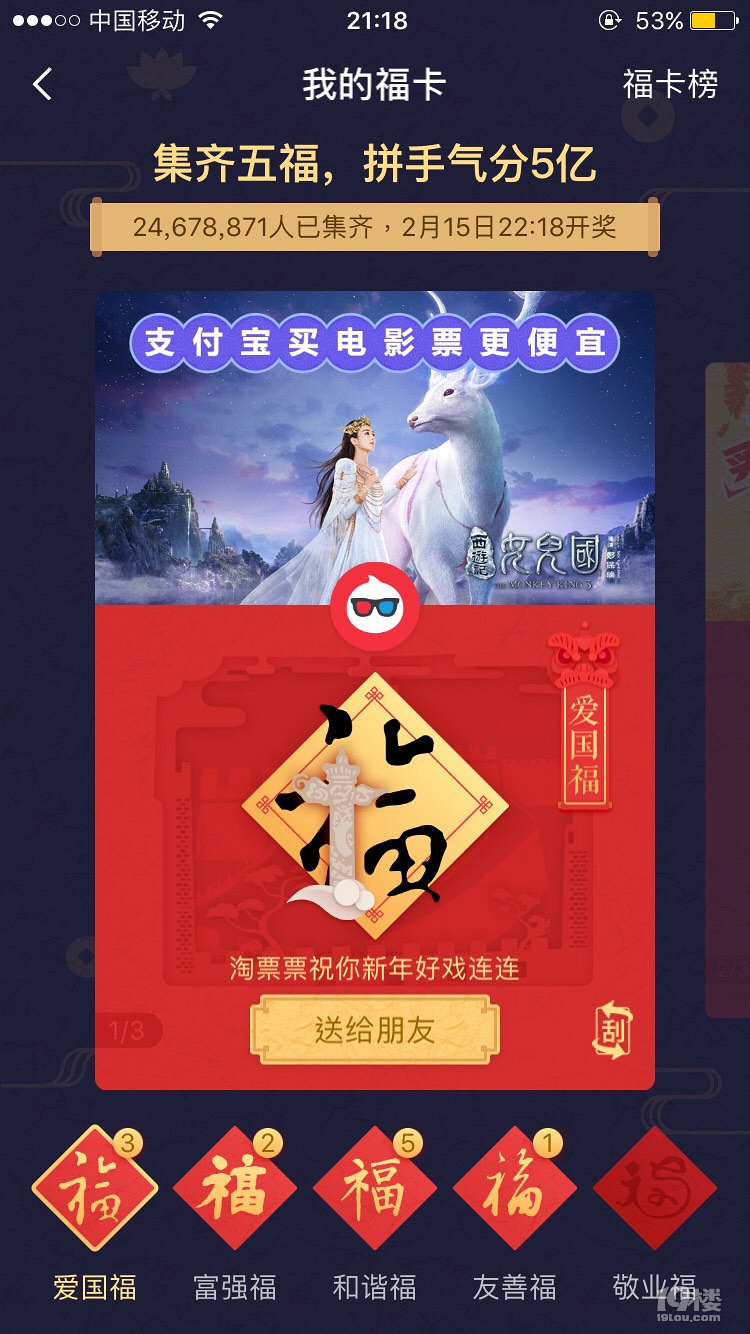Choose the 敬业福 card
The width and height of the screenshot is (750, 1334).
click(x=655, y=1190)
